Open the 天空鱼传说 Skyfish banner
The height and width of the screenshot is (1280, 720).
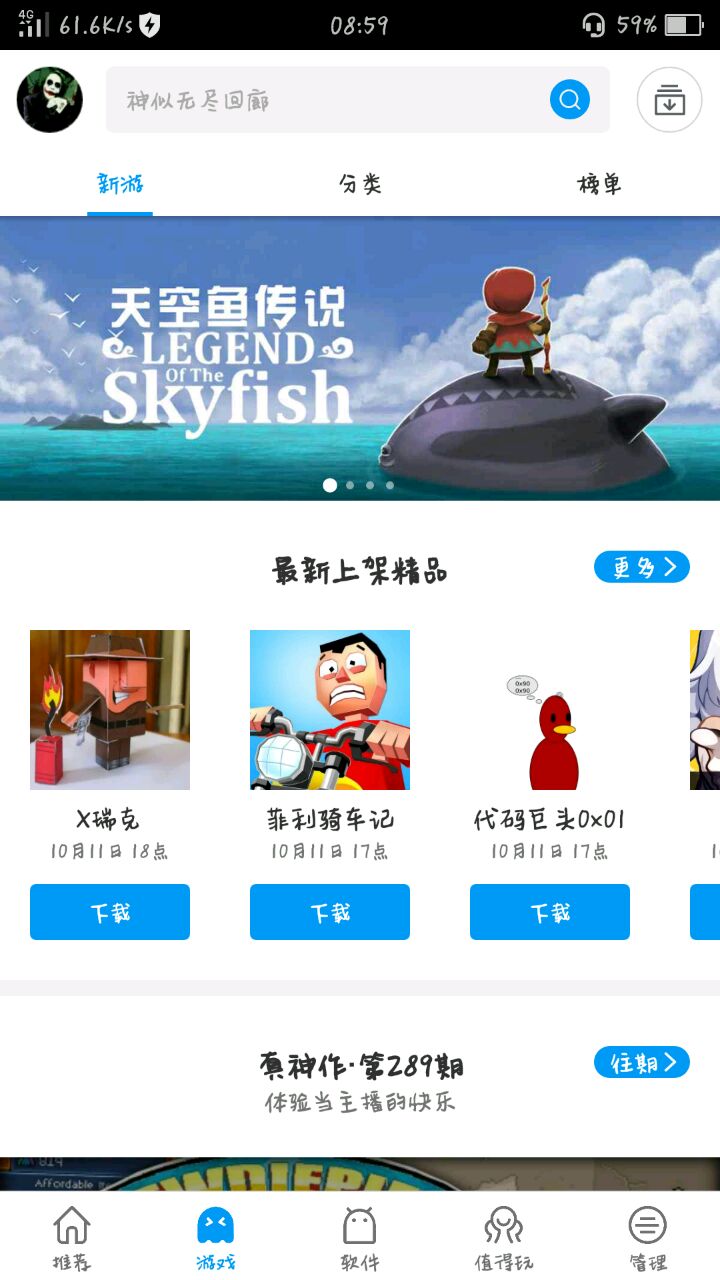coord(360,358)
